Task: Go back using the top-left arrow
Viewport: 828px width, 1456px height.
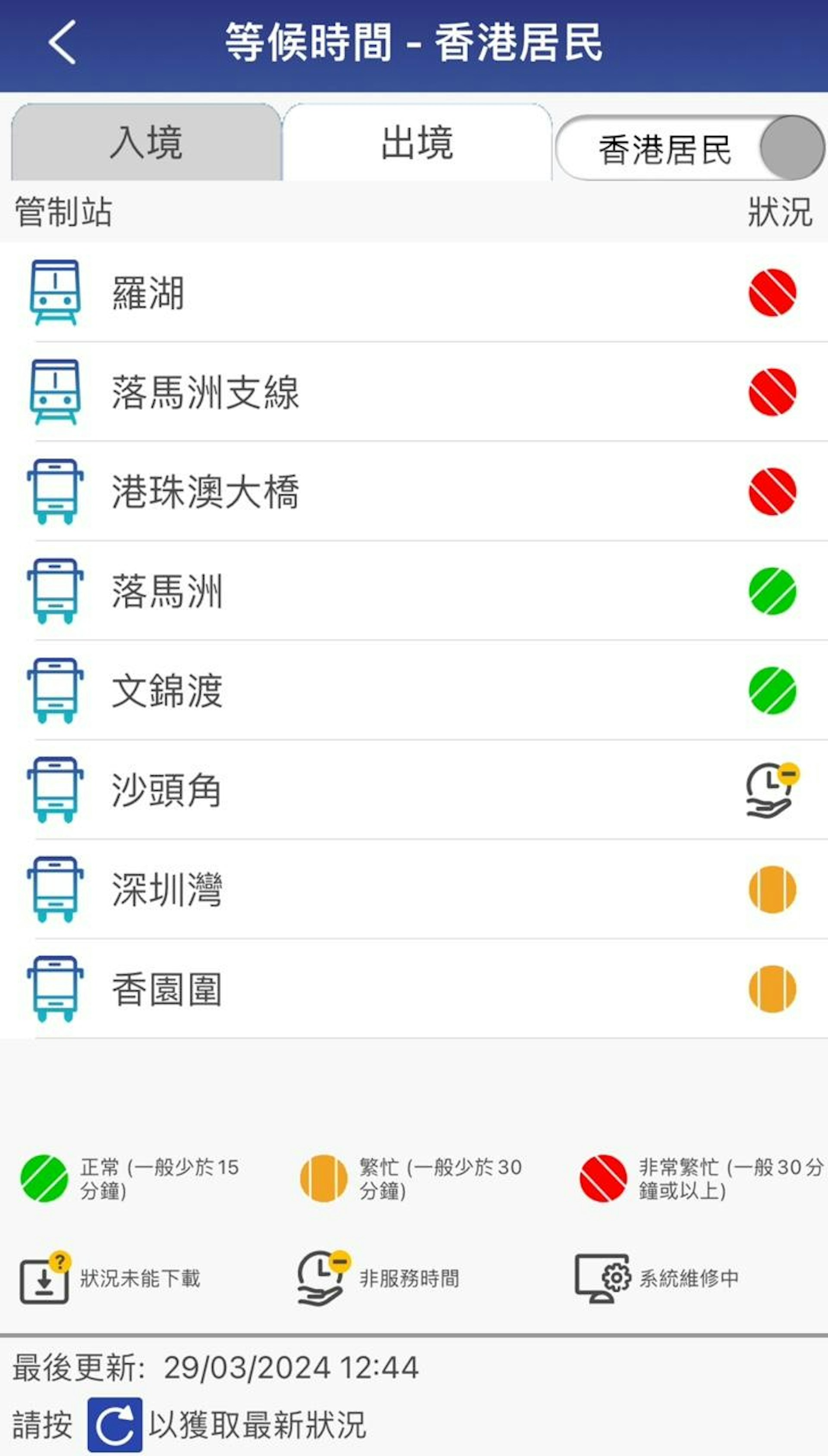Action: pos(62,42)
